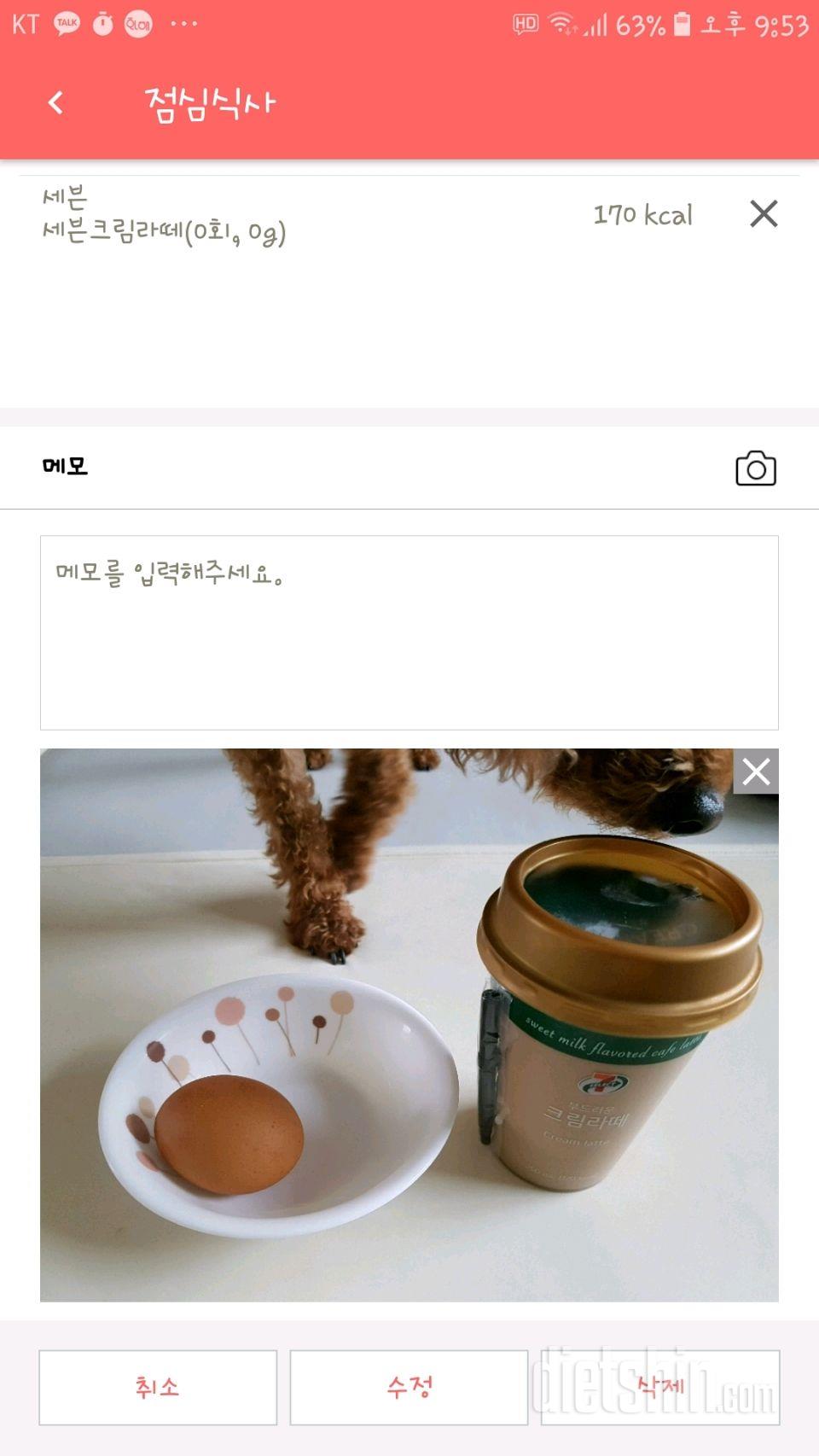Tap the 수정 edit button
Viewport: 819px width, 1456px height.
[x=409, y=1387]
